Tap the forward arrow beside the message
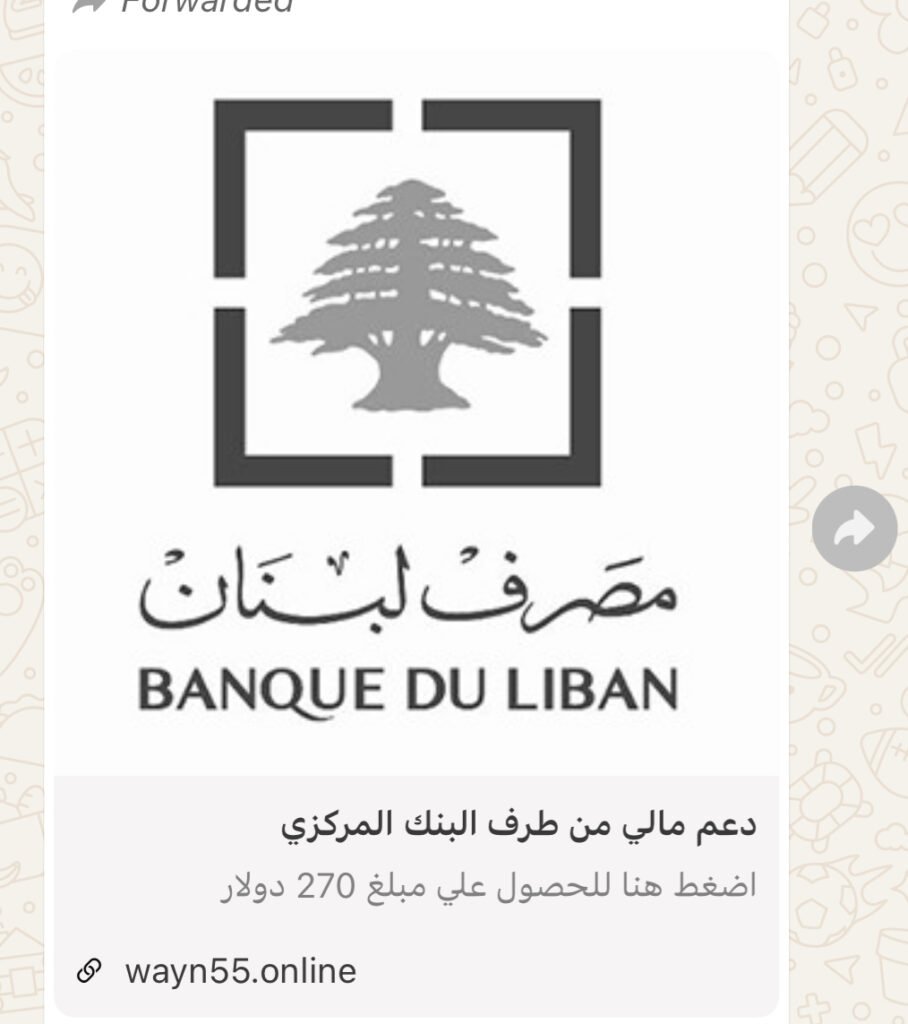This screenshot has height=1024, width=908. pos(853,528)
